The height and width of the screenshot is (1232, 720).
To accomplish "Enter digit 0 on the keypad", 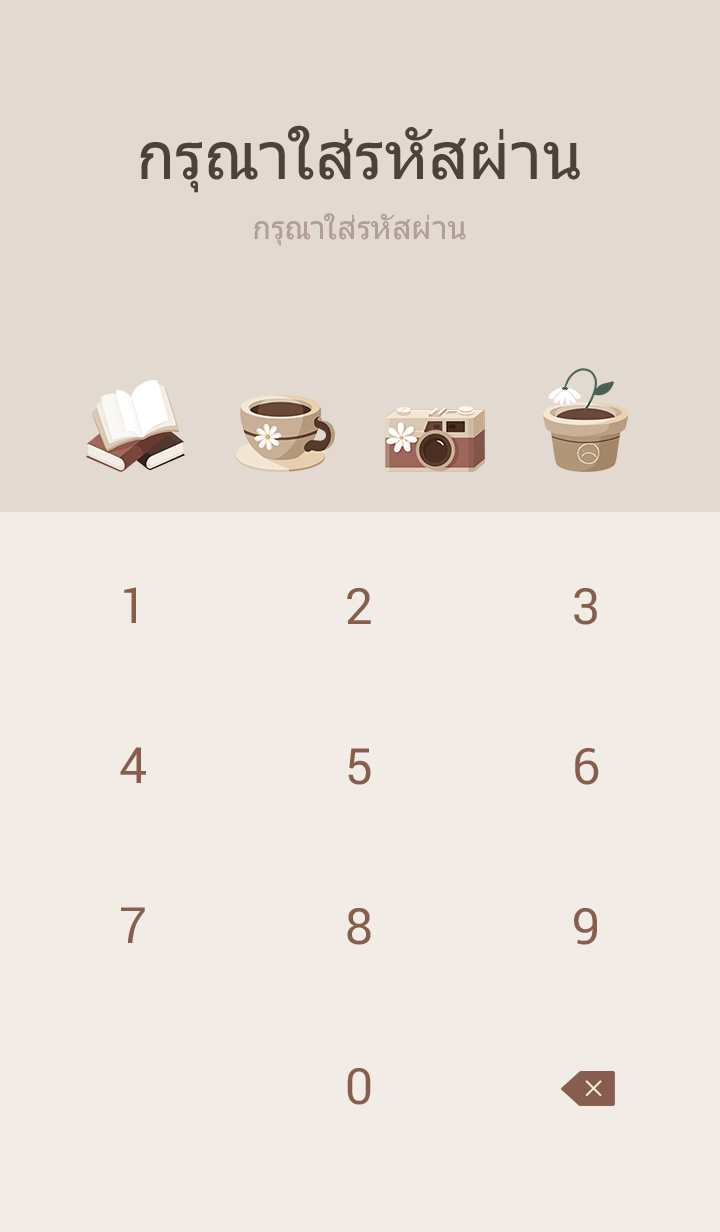I will [x=359, y=1087].
